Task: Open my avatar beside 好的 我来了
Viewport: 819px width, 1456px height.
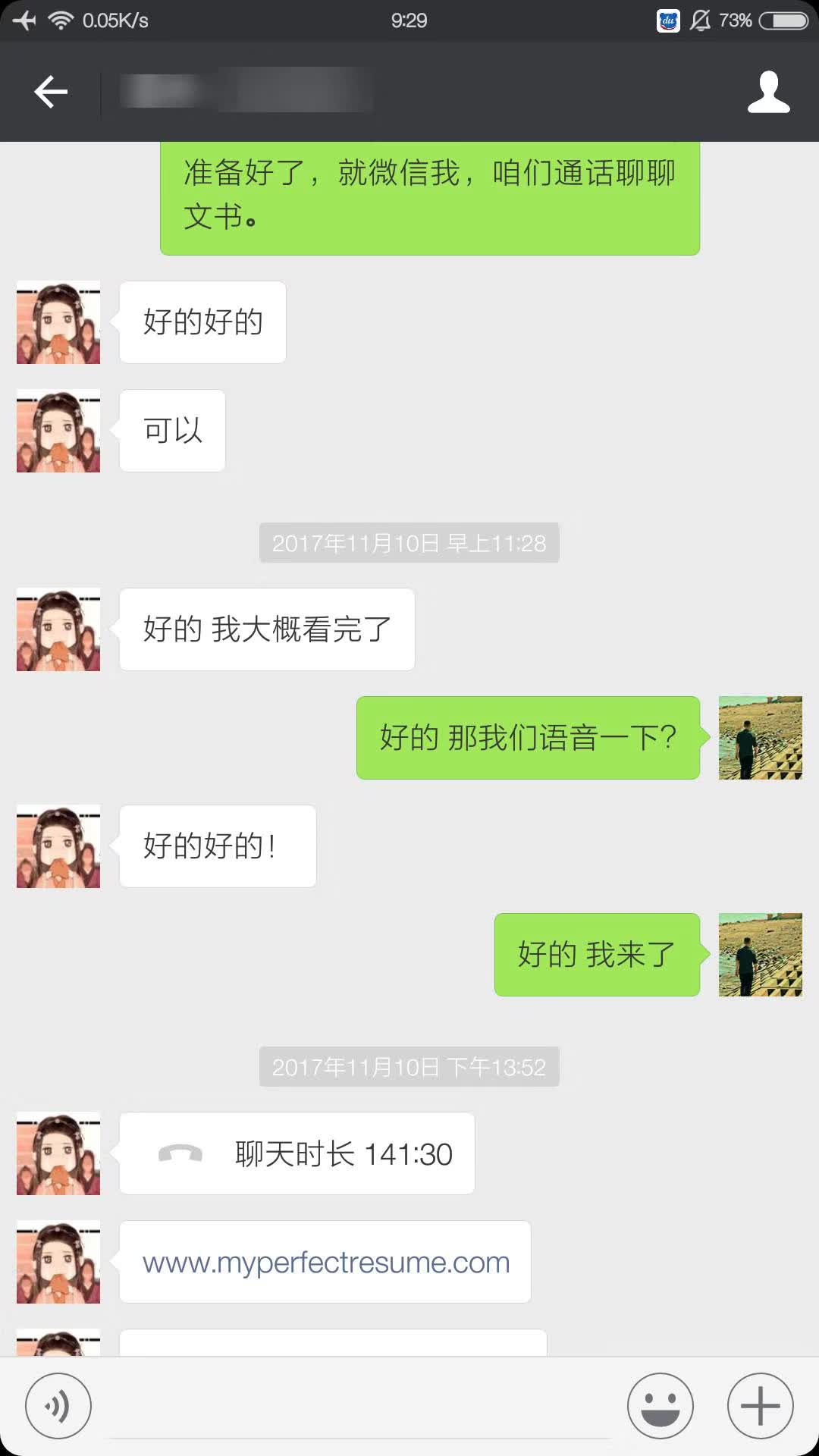Action: tap(760, 955)
